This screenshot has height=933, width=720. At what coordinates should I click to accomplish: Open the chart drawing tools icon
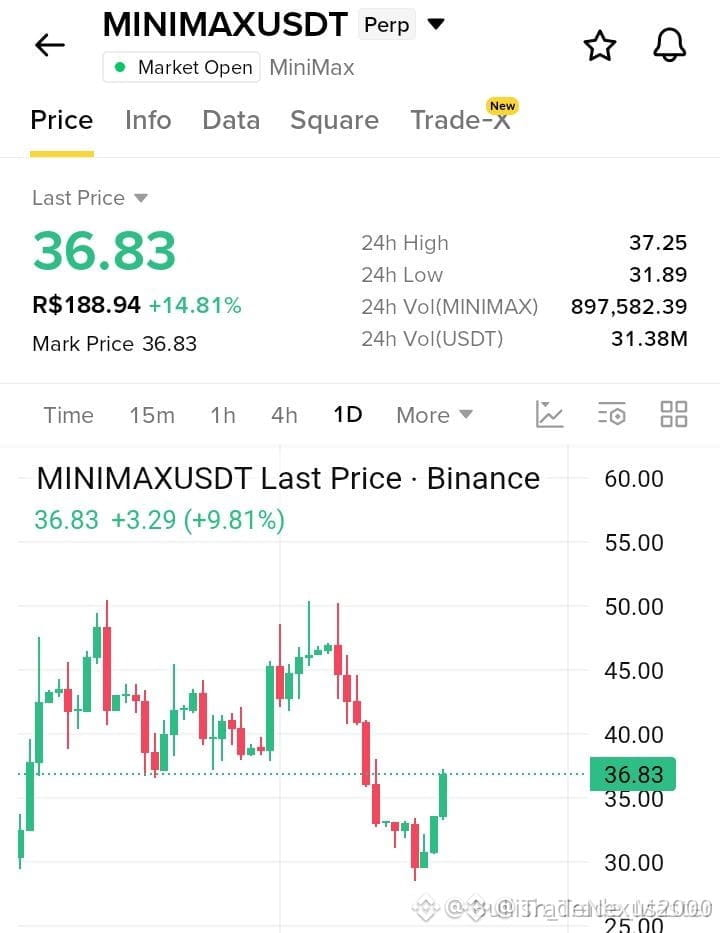[549, 414]
